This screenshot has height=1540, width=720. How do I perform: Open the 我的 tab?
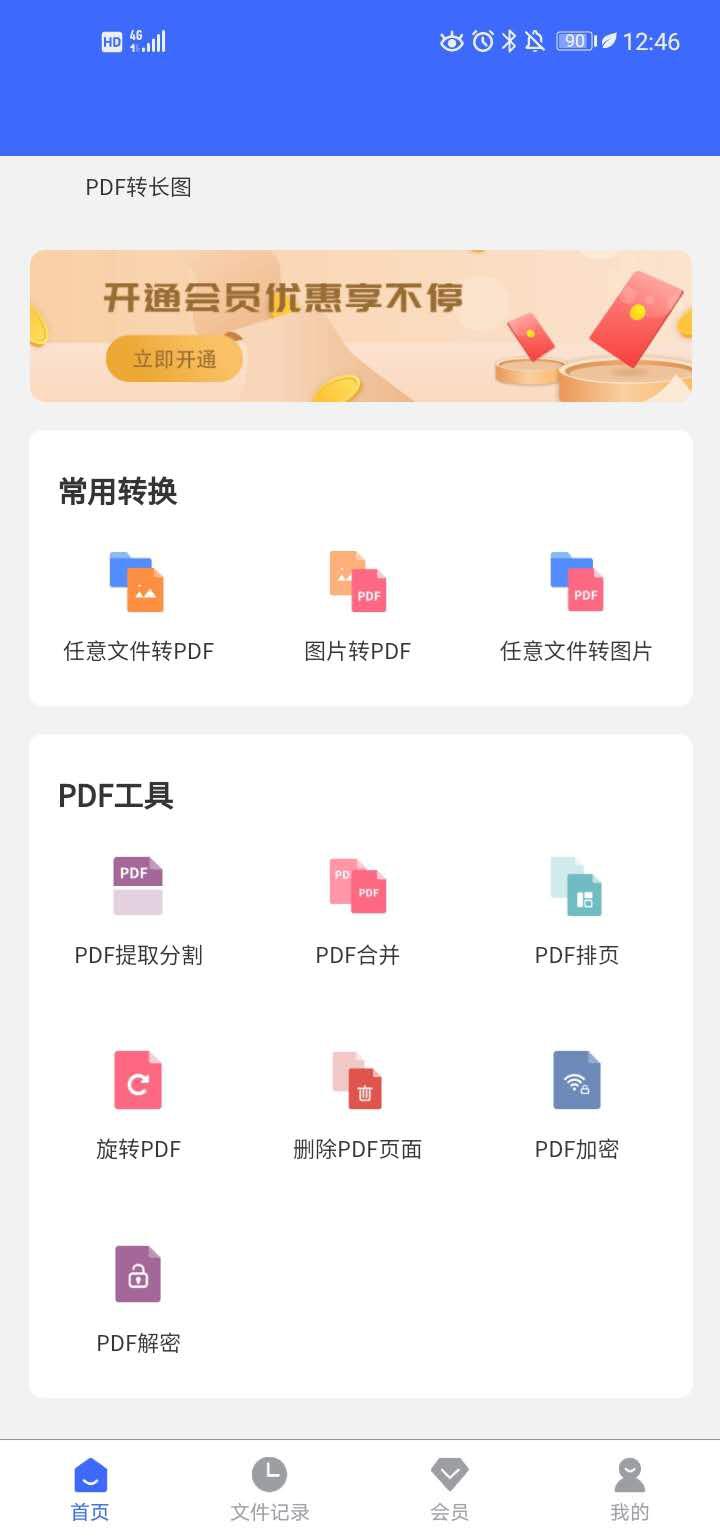(x=630, y=1490)
